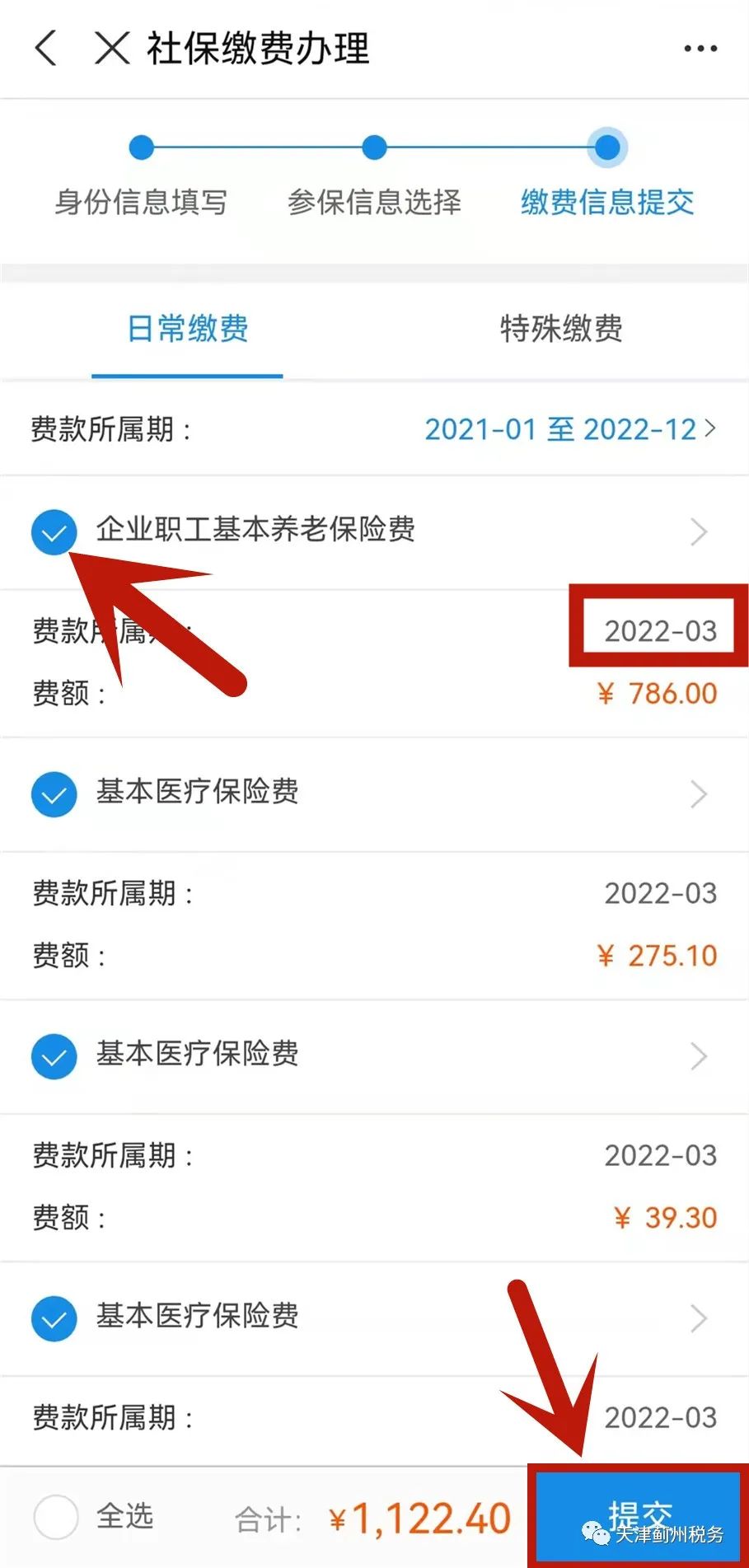Image resolution: width=749 pixels, height=1568 pixels.
Task: Change the period 2021-01 至 2022-12
Action: (x=570, y=429)
